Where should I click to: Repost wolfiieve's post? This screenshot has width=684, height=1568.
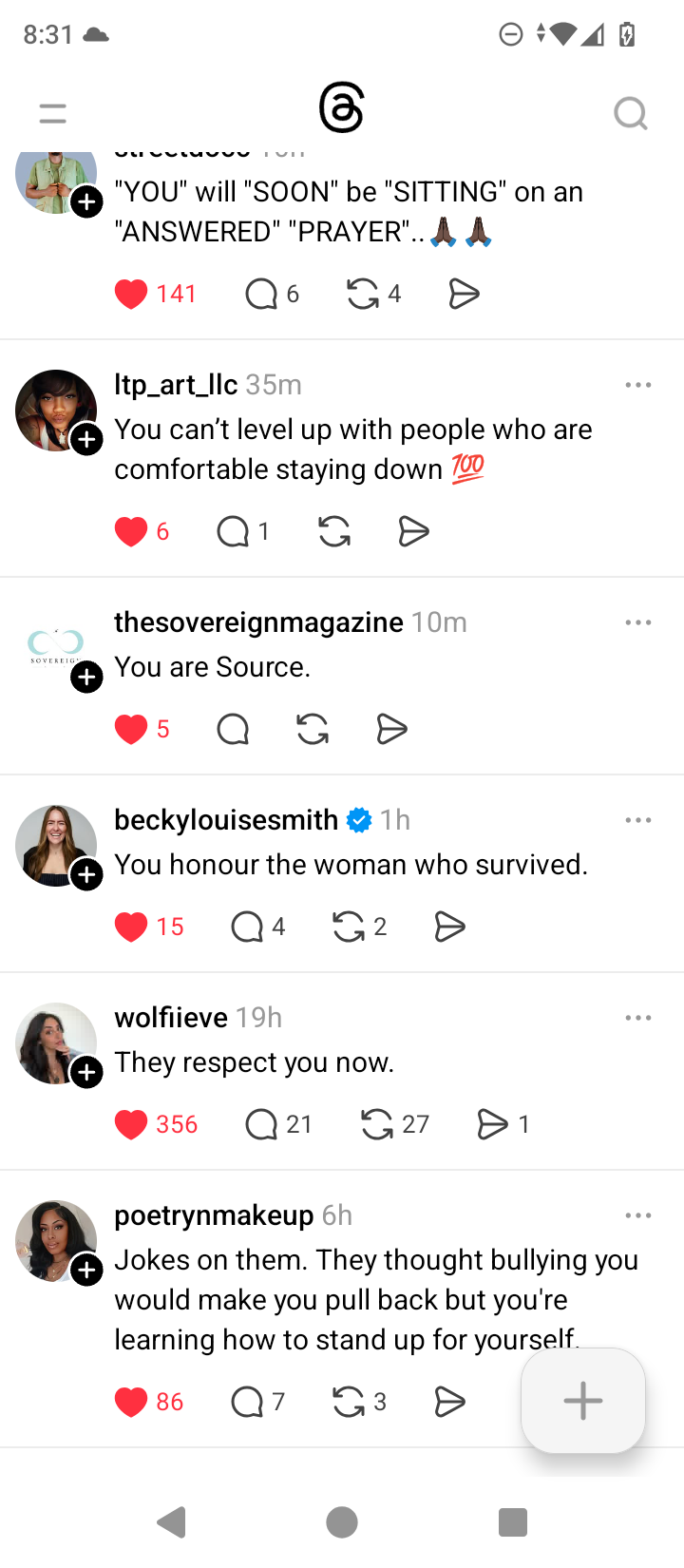(x=377, y=1124)
